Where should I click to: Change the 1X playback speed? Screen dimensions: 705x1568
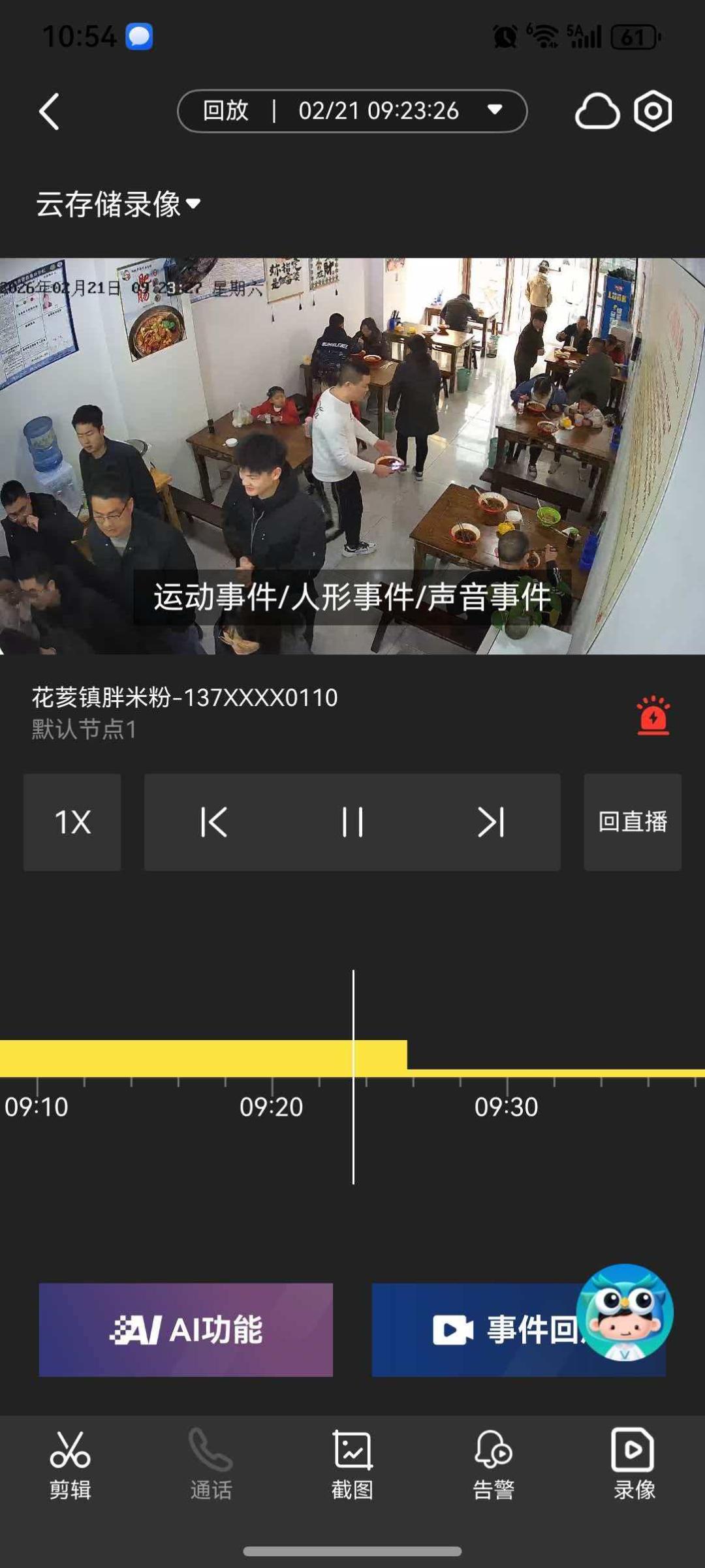[72, 822]
